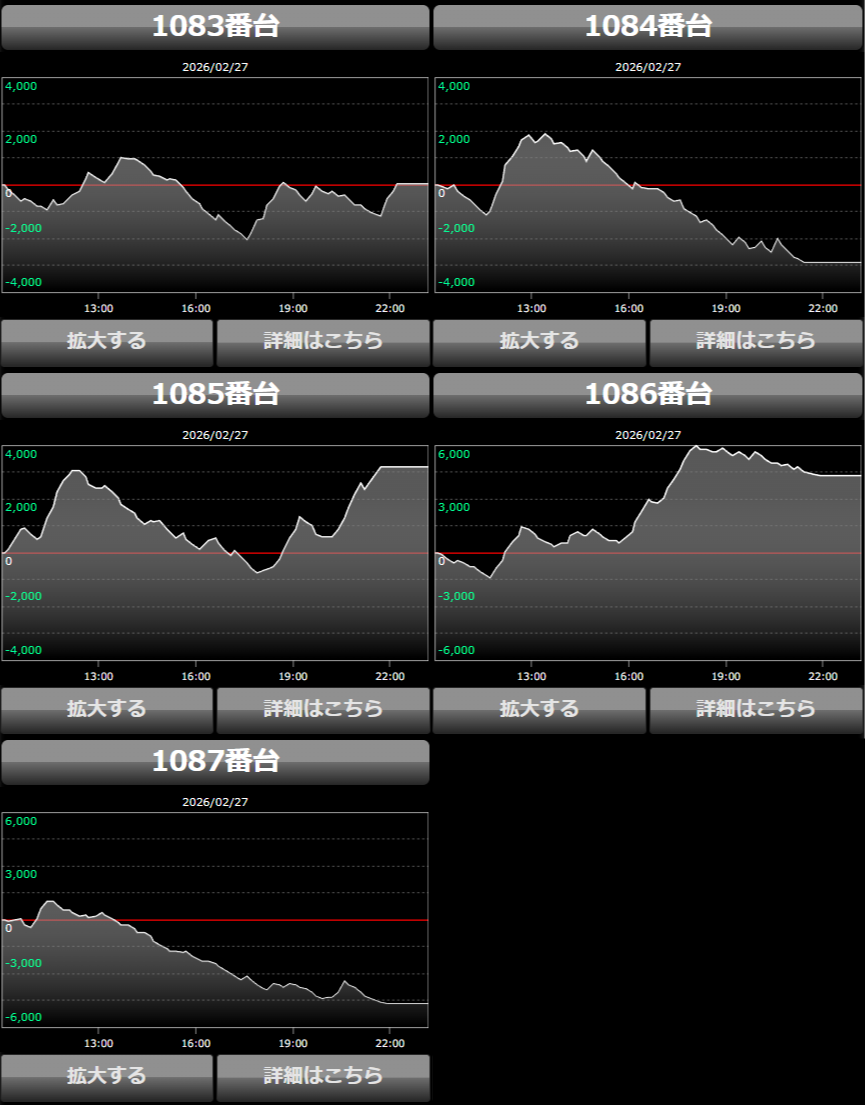Screen dimensions: 865x1105
Task: View 詳細はこちら for 1084番台
Action: click(x=756, y=342)
